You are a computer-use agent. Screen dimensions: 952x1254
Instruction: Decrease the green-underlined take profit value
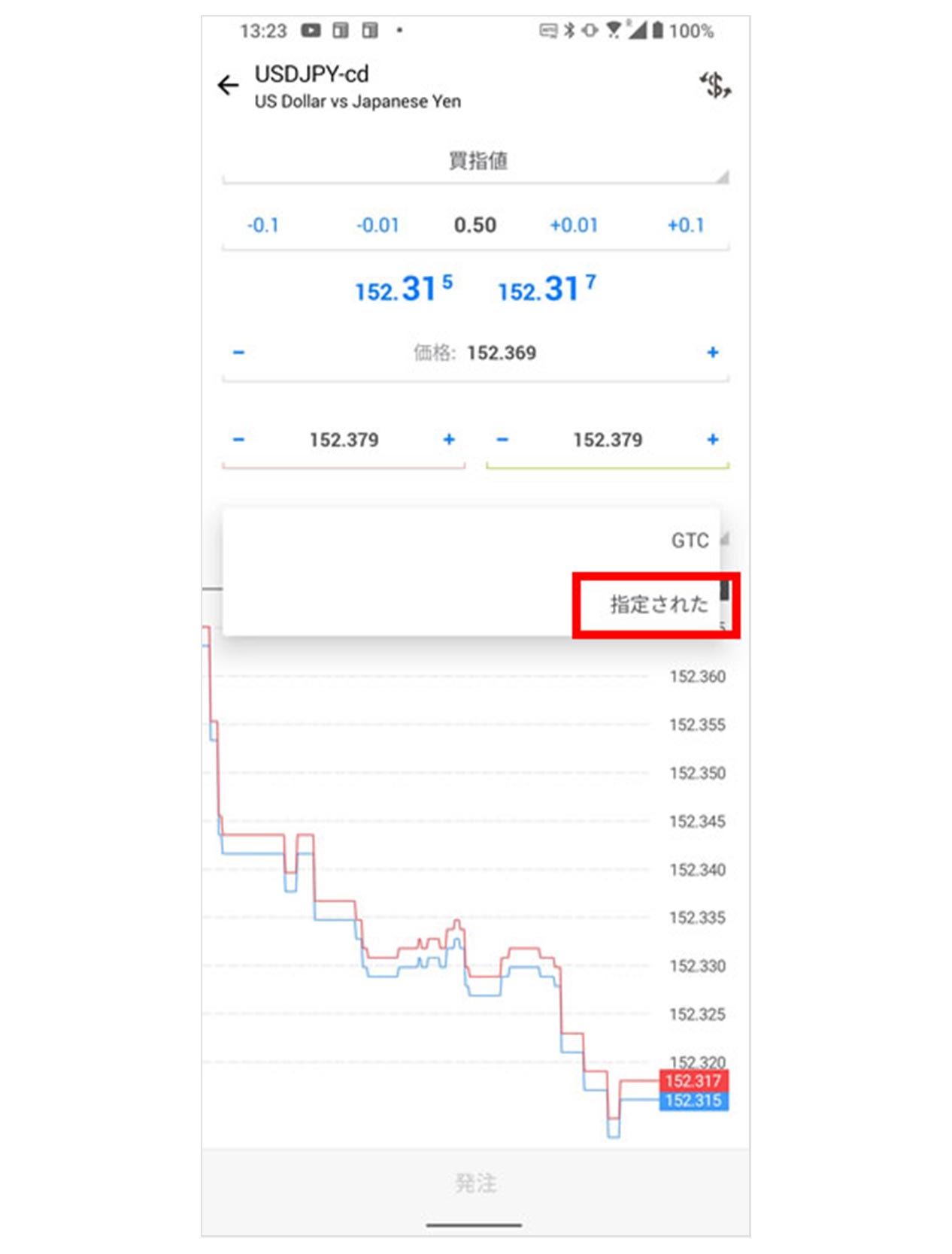click(502, 440)
